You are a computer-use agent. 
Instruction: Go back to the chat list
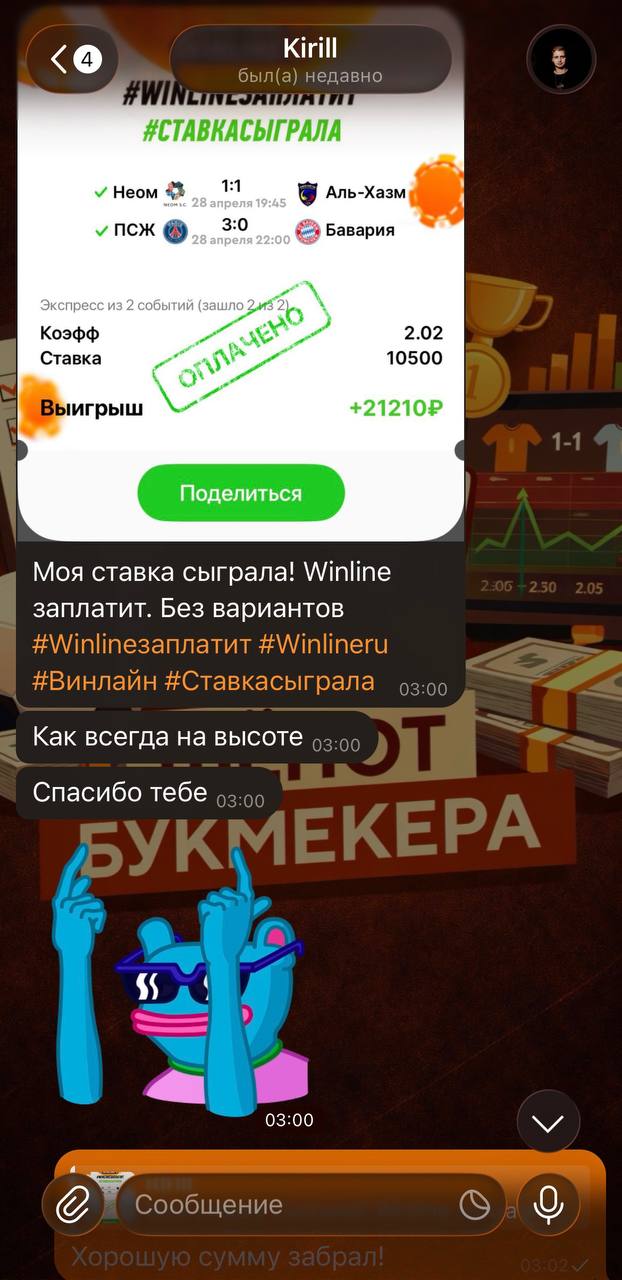(x=72, y=60)
